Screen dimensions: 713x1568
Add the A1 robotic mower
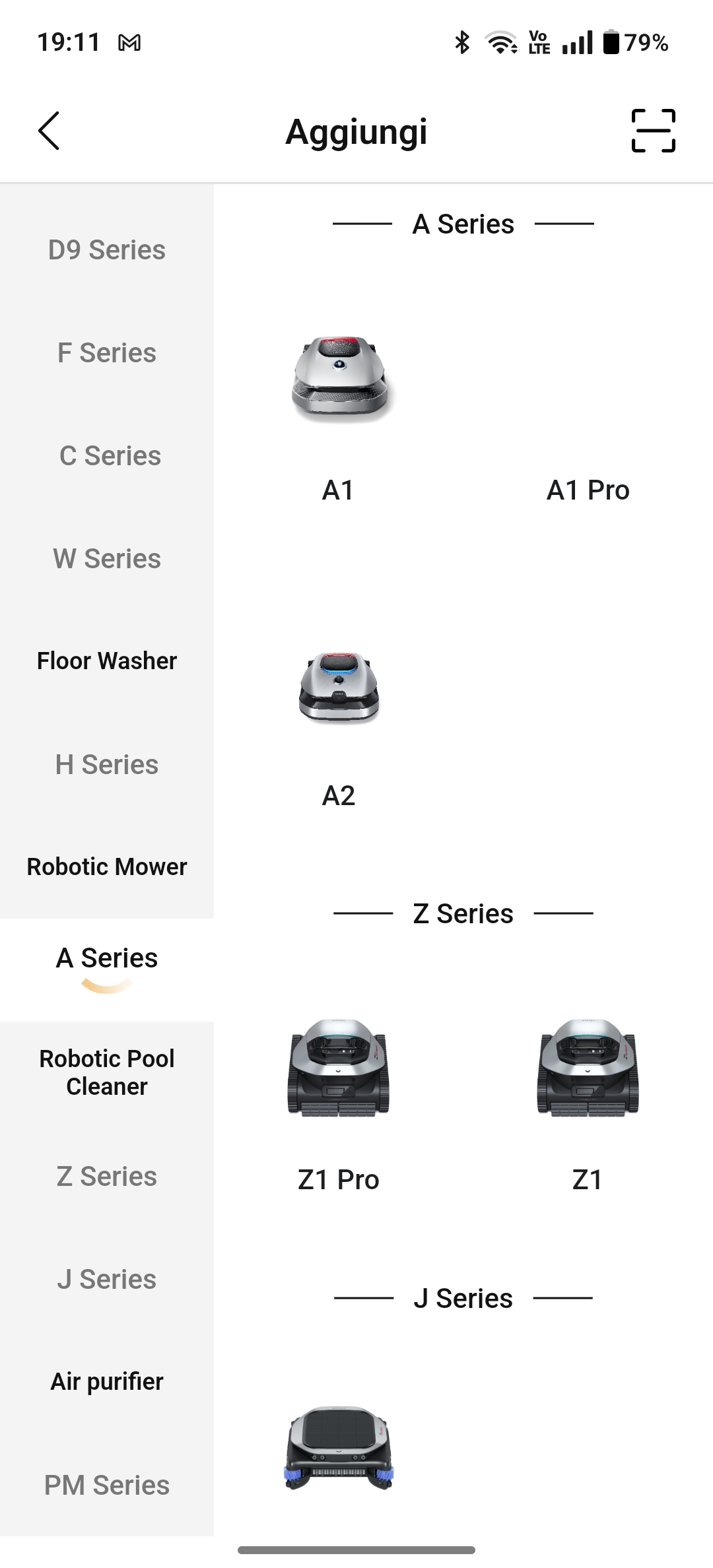click(x=339, y=416)
